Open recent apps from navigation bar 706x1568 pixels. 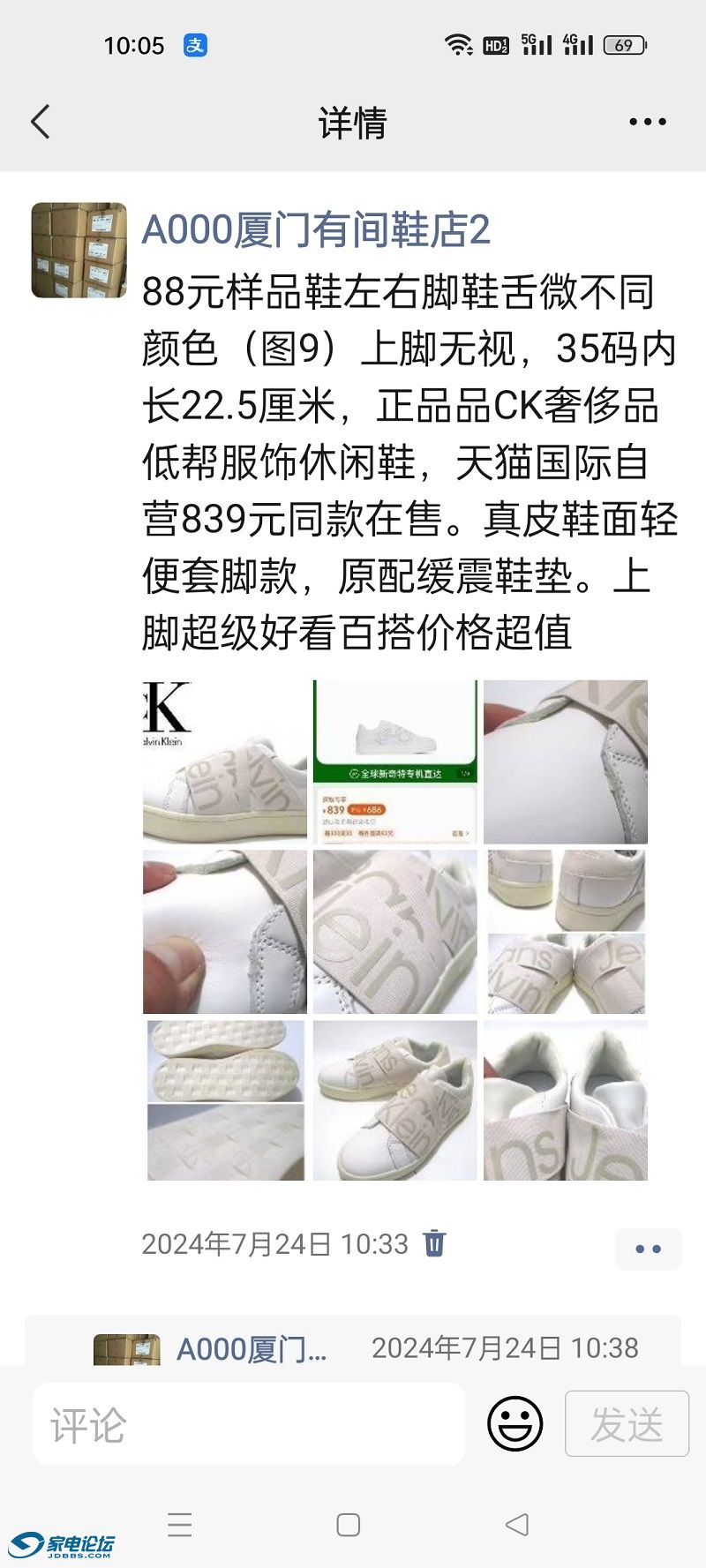180,1525
